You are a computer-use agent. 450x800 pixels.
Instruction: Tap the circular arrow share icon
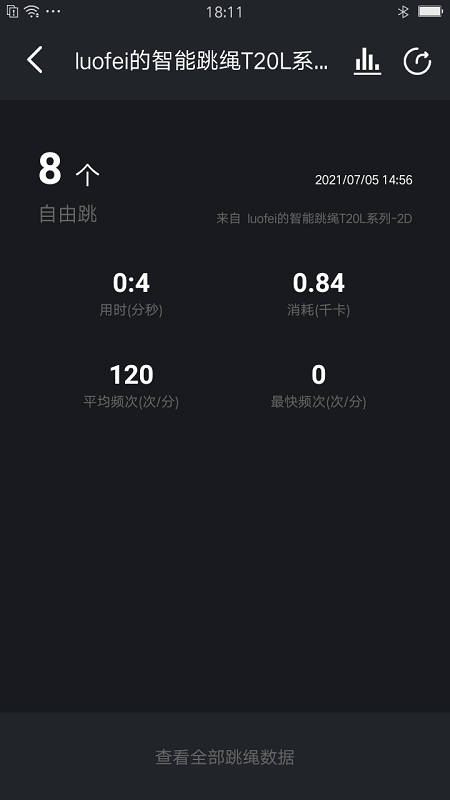[417, 61]
